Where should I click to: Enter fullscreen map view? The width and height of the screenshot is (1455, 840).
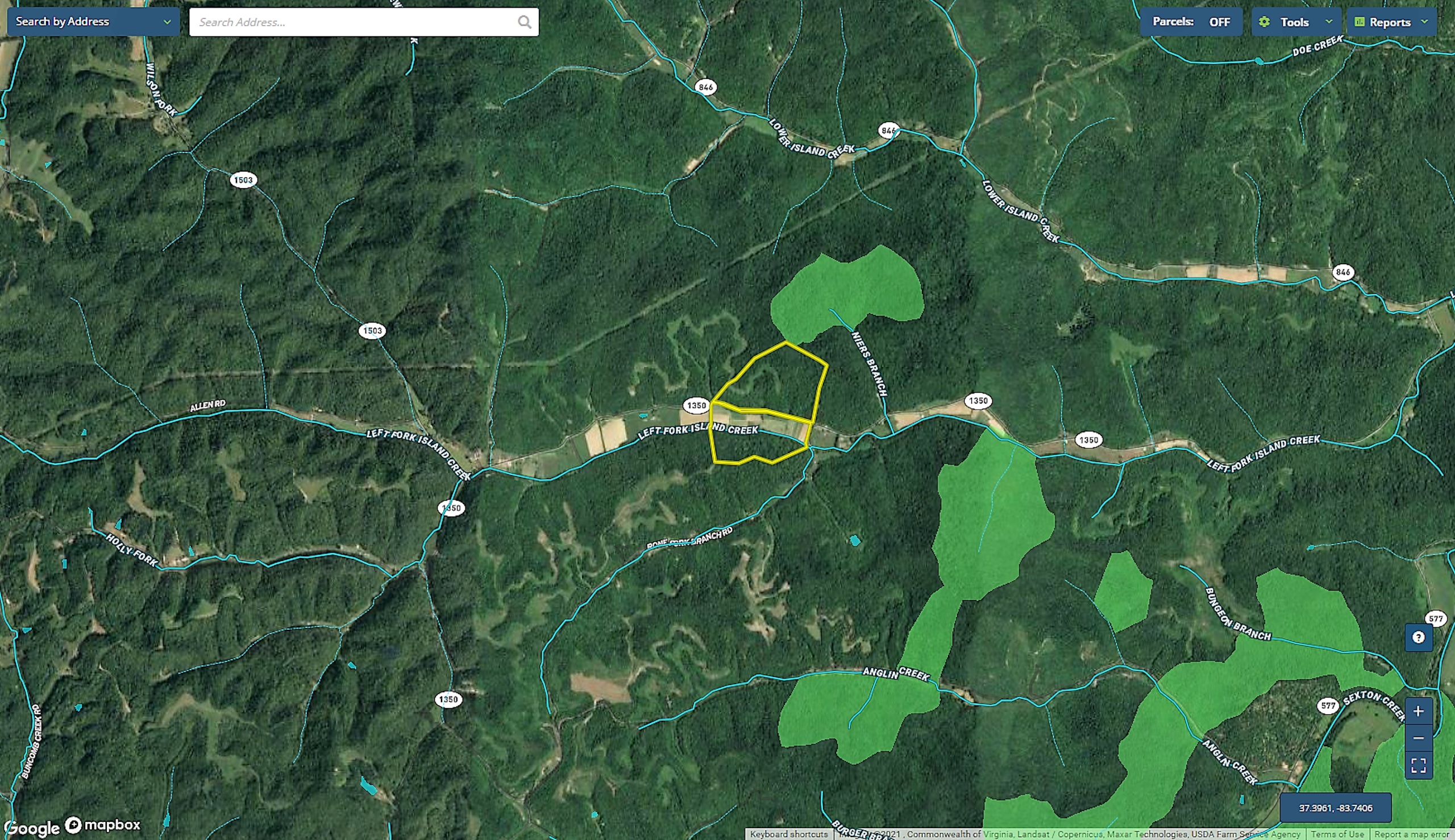point(1418,766)
